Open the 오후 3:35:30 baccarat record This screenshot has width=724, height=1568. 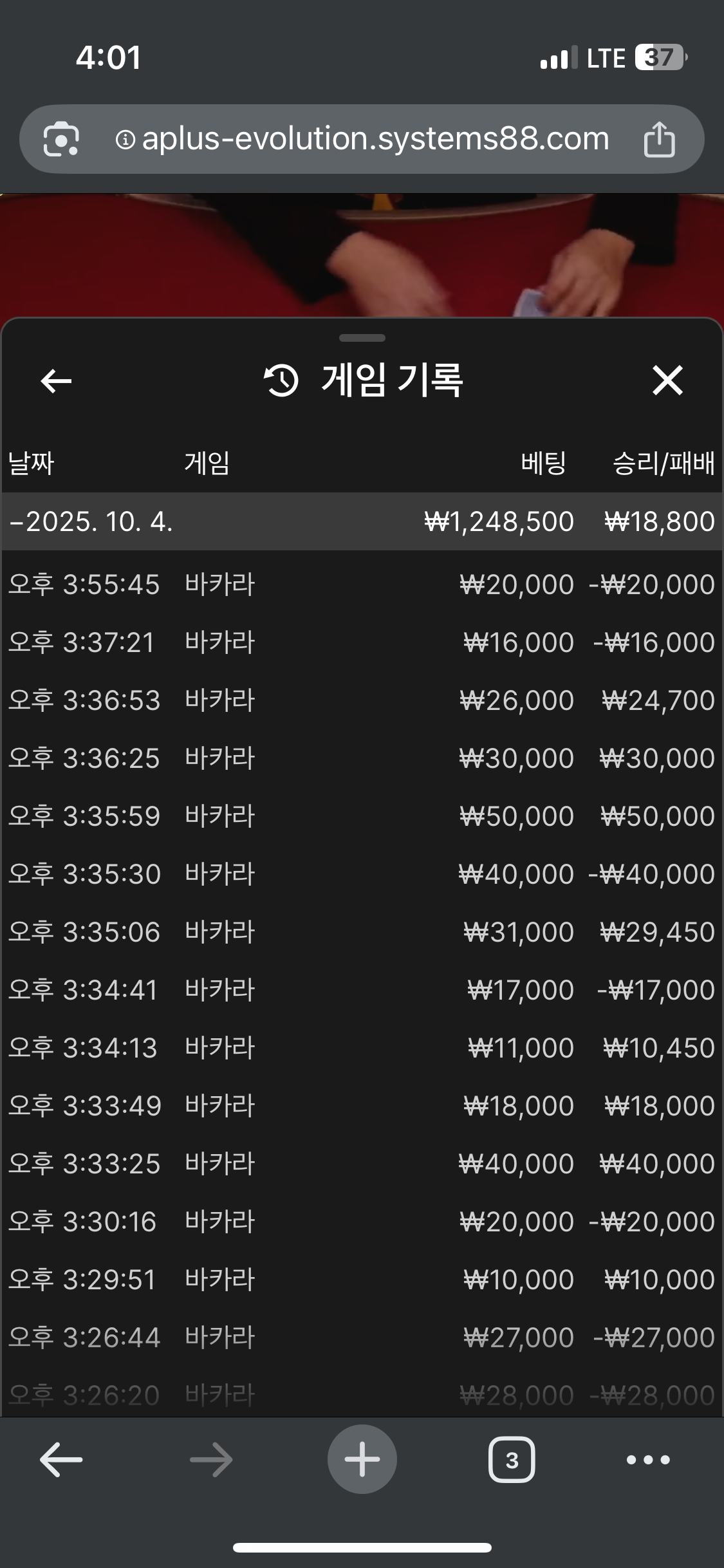click(362, 874)
